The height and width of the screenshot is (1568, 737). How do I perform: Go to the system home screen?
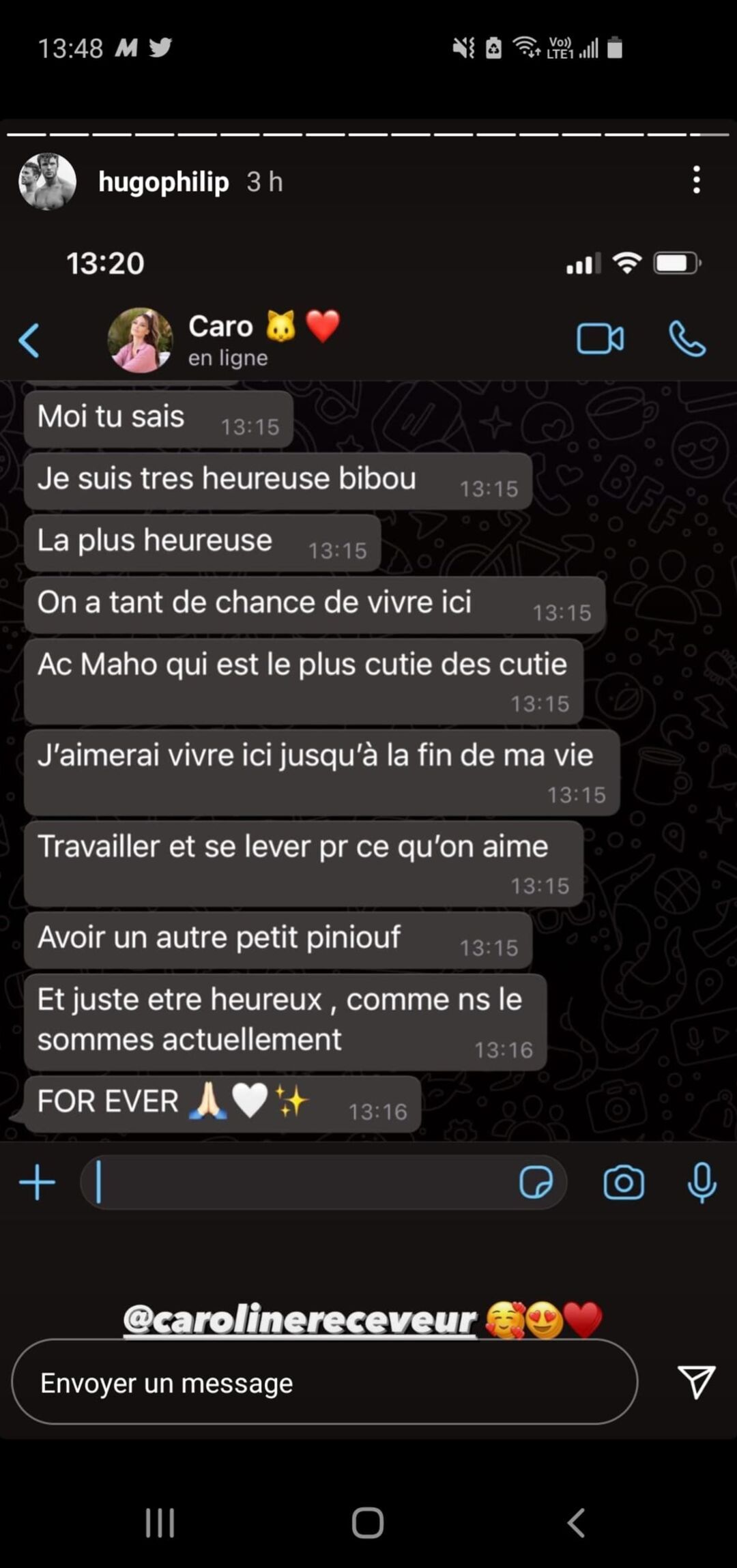(368, 1522)
